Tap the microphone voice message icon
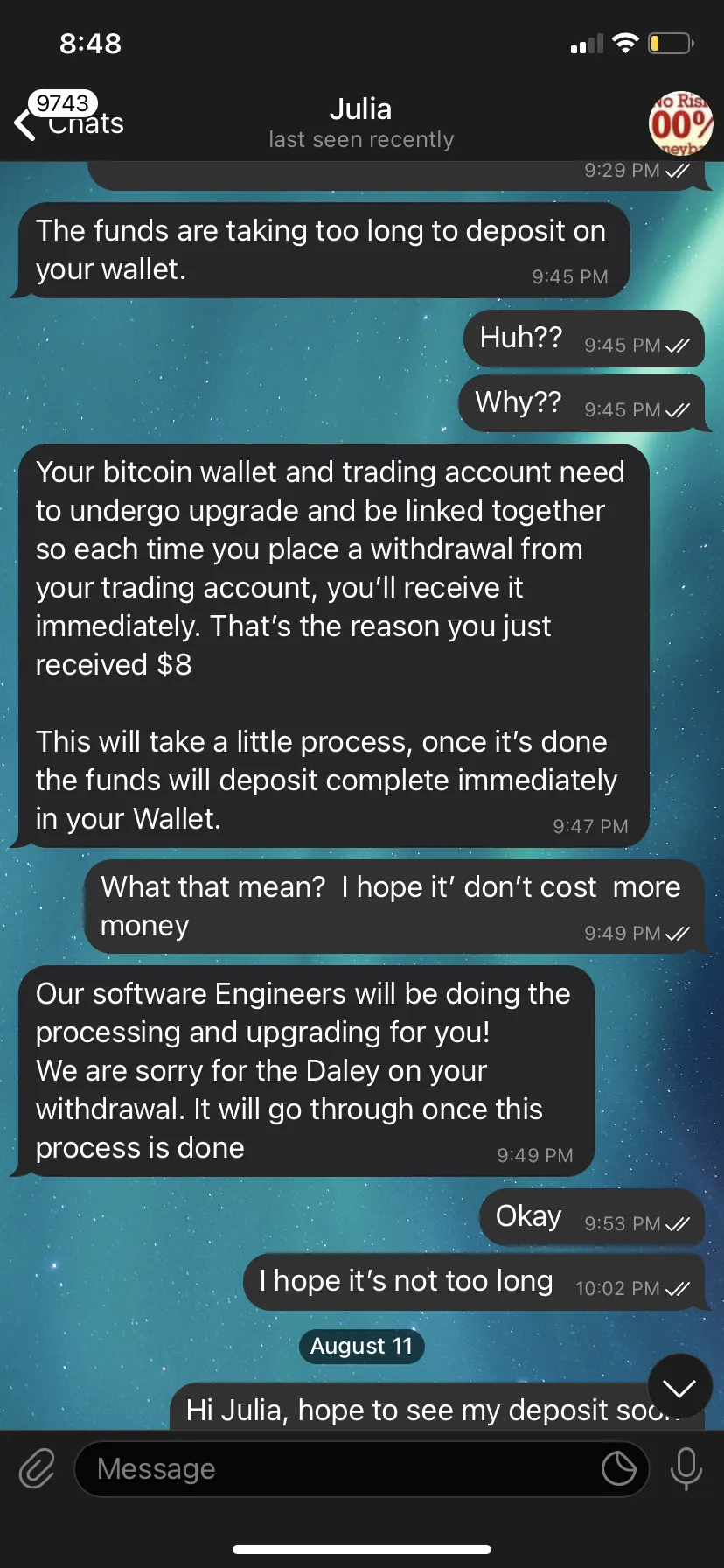The width and height of the screenshot is (724, 1568). click(686, 1468)
